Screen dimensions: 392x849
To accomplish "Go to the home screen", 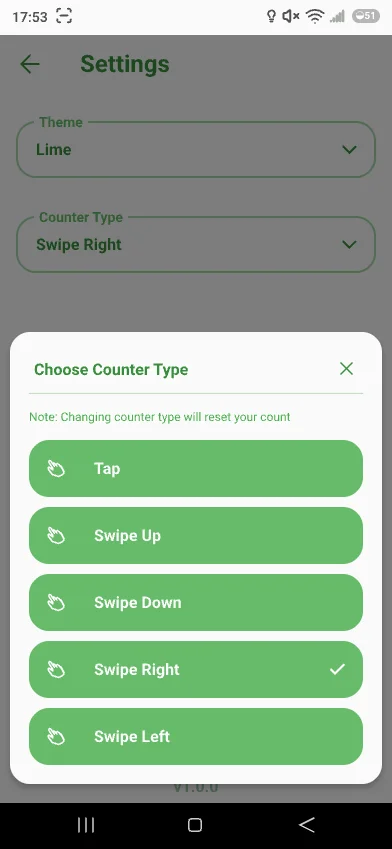I will 195,825.
